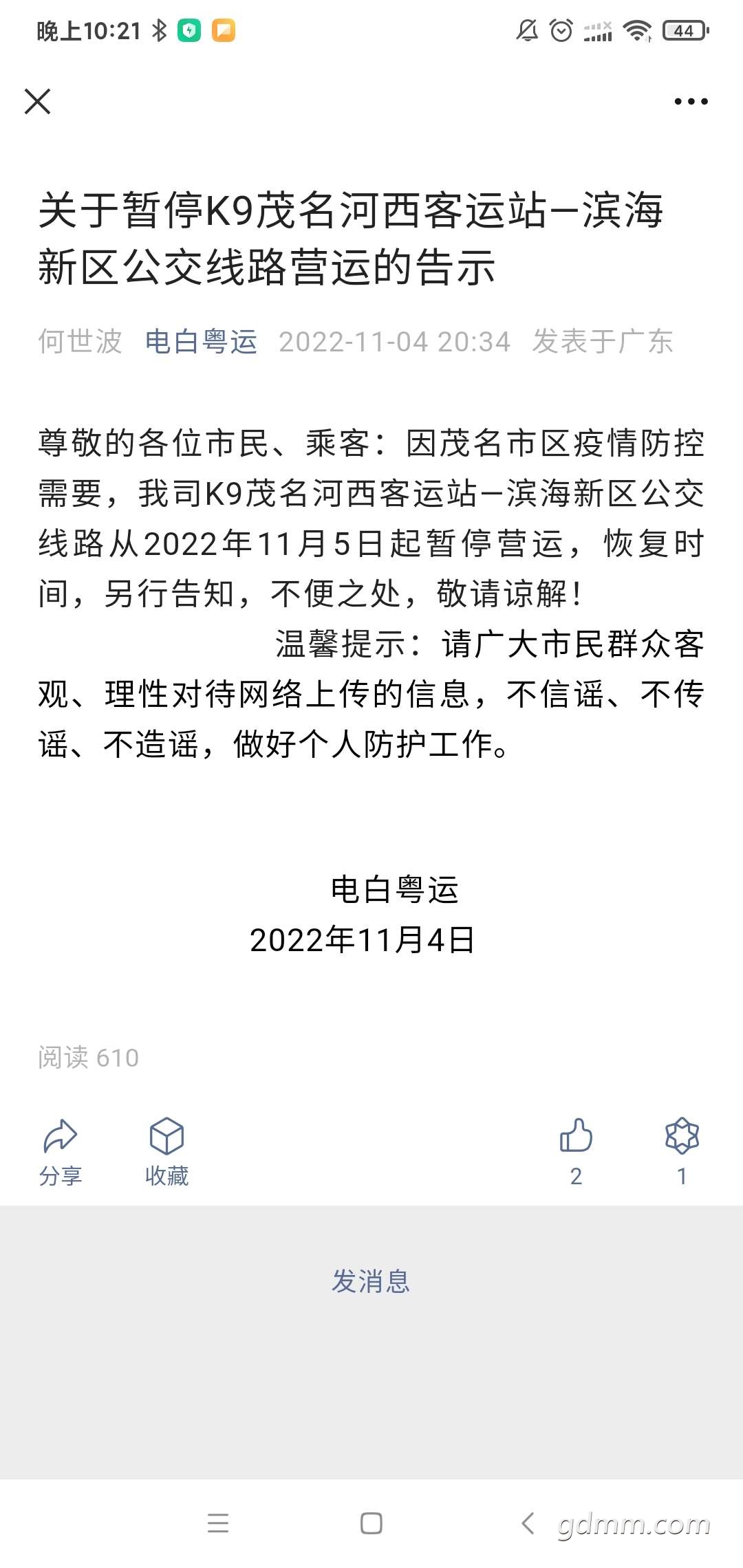Save article with 收藏
Image resolution: width=743 pixels, height=1568 pixels.
tap(166, 1151)
